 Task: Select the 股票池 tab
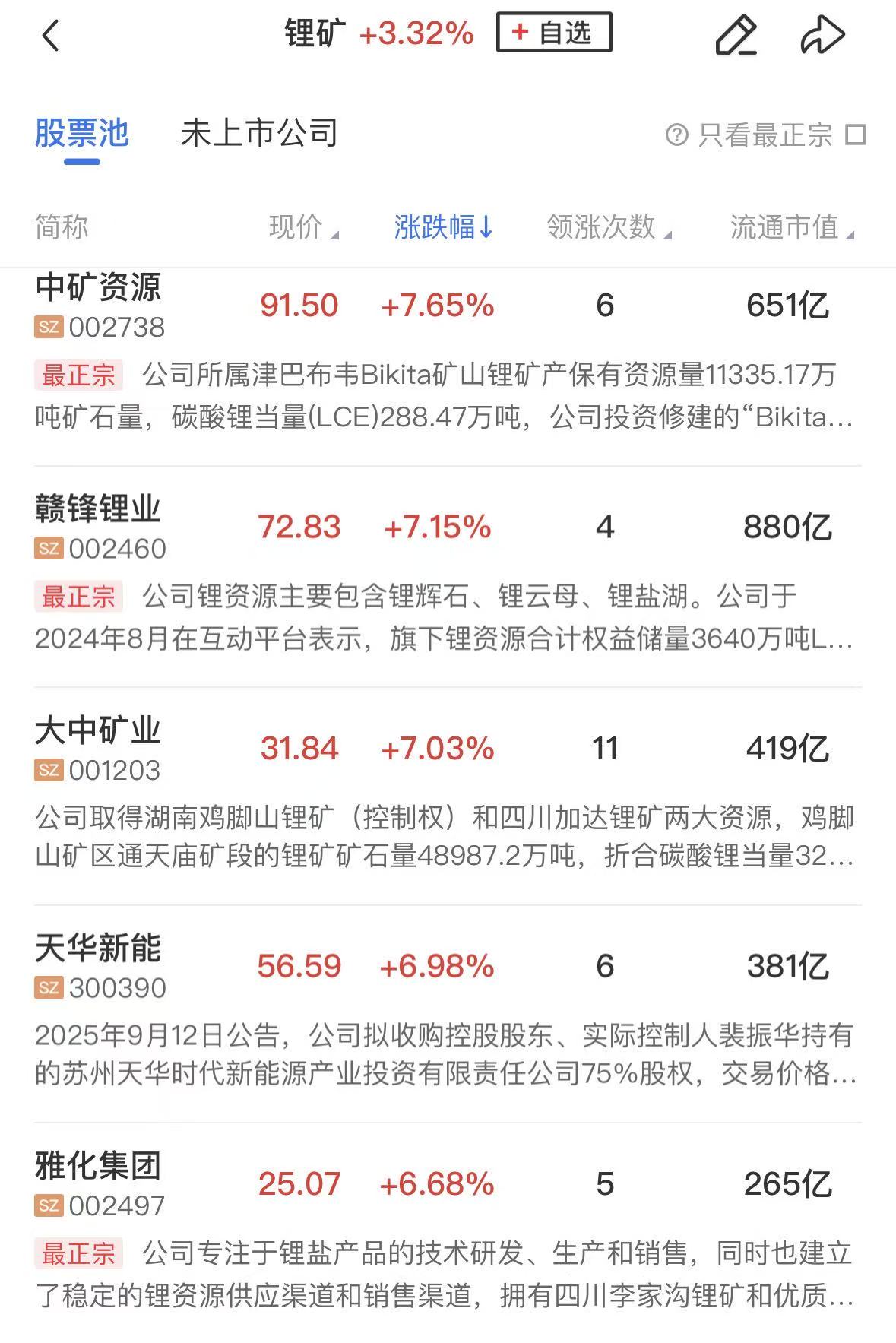pyautogui.click(x=82, y=133)
